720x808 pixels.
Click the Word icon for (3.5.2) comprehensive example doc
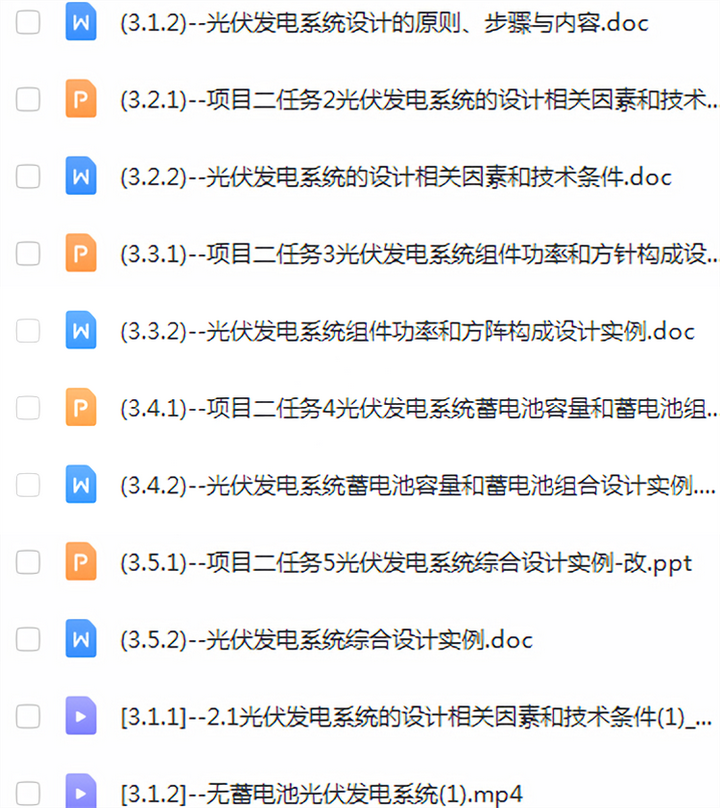(80, 639)
